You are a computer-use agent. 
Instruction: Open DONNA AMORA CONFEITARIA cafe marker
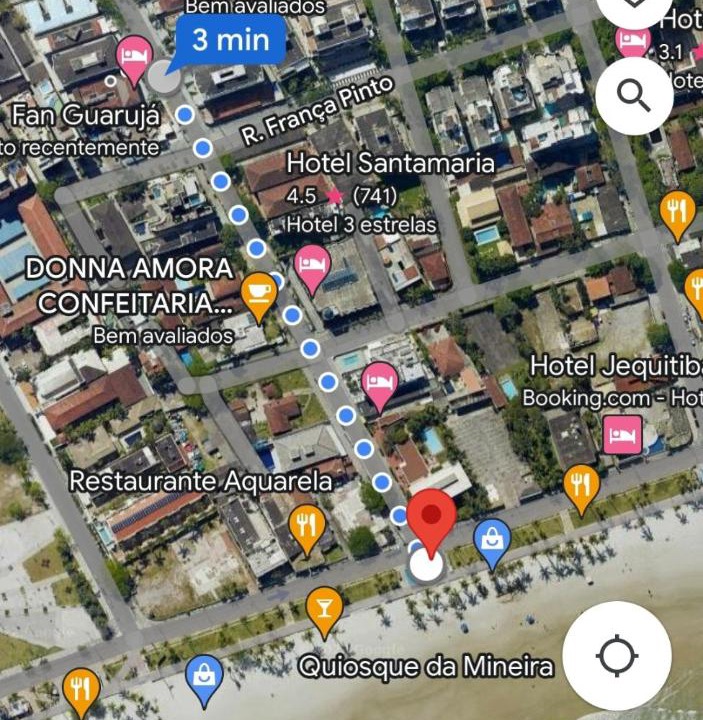(259, 293)
